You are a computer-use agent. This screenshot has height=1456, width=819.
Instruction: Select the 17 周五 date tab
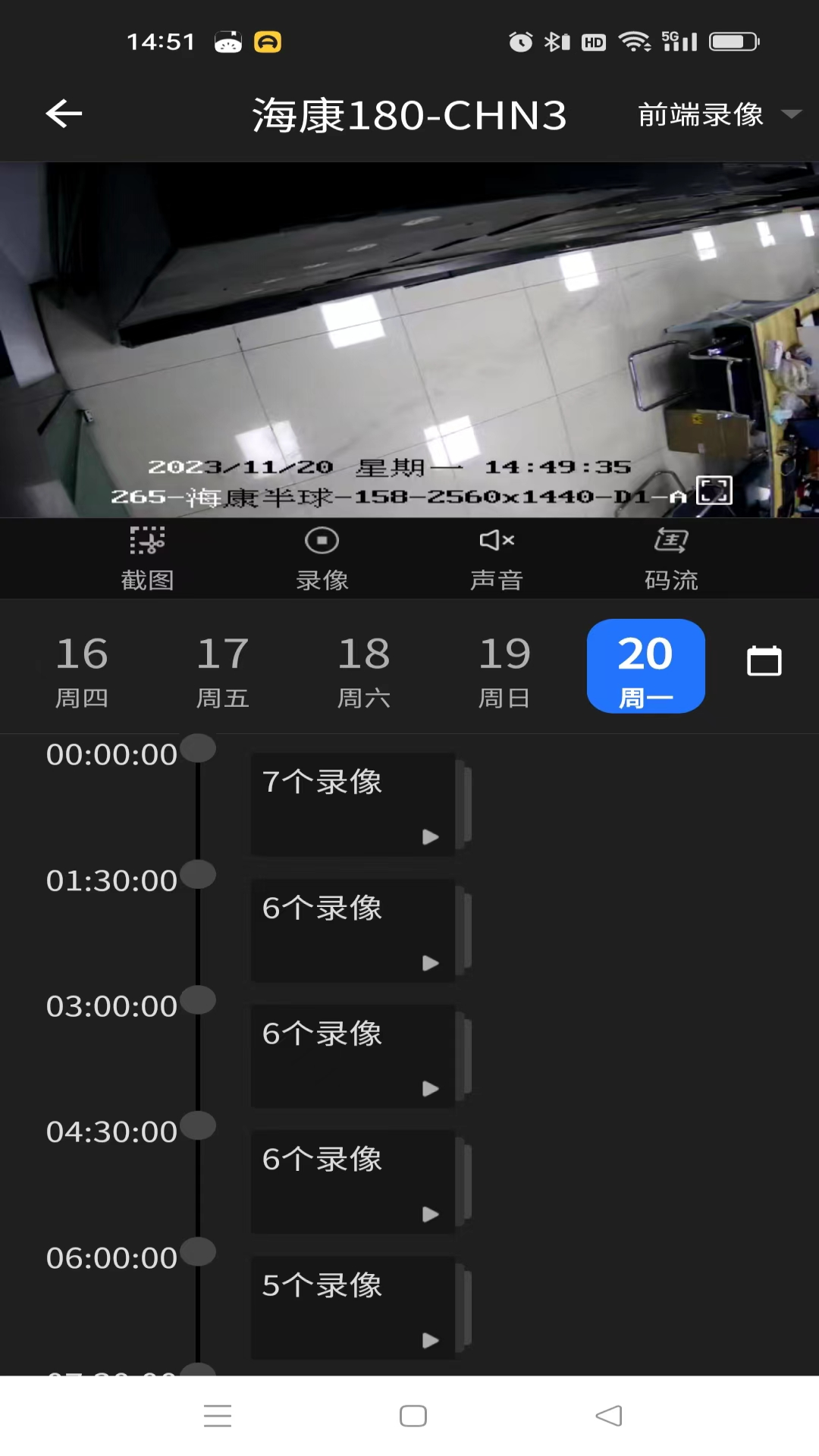click(222, 667)
